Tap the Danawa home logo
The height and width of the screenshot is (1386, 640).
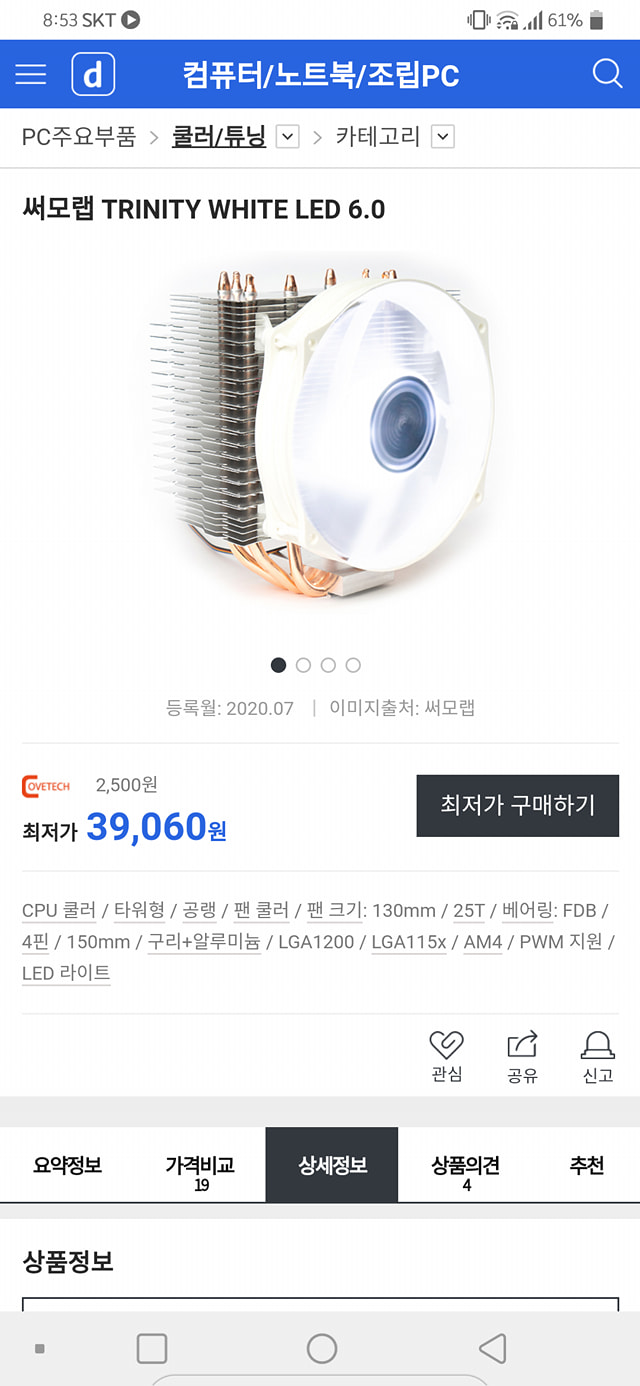tap(93, 74)
